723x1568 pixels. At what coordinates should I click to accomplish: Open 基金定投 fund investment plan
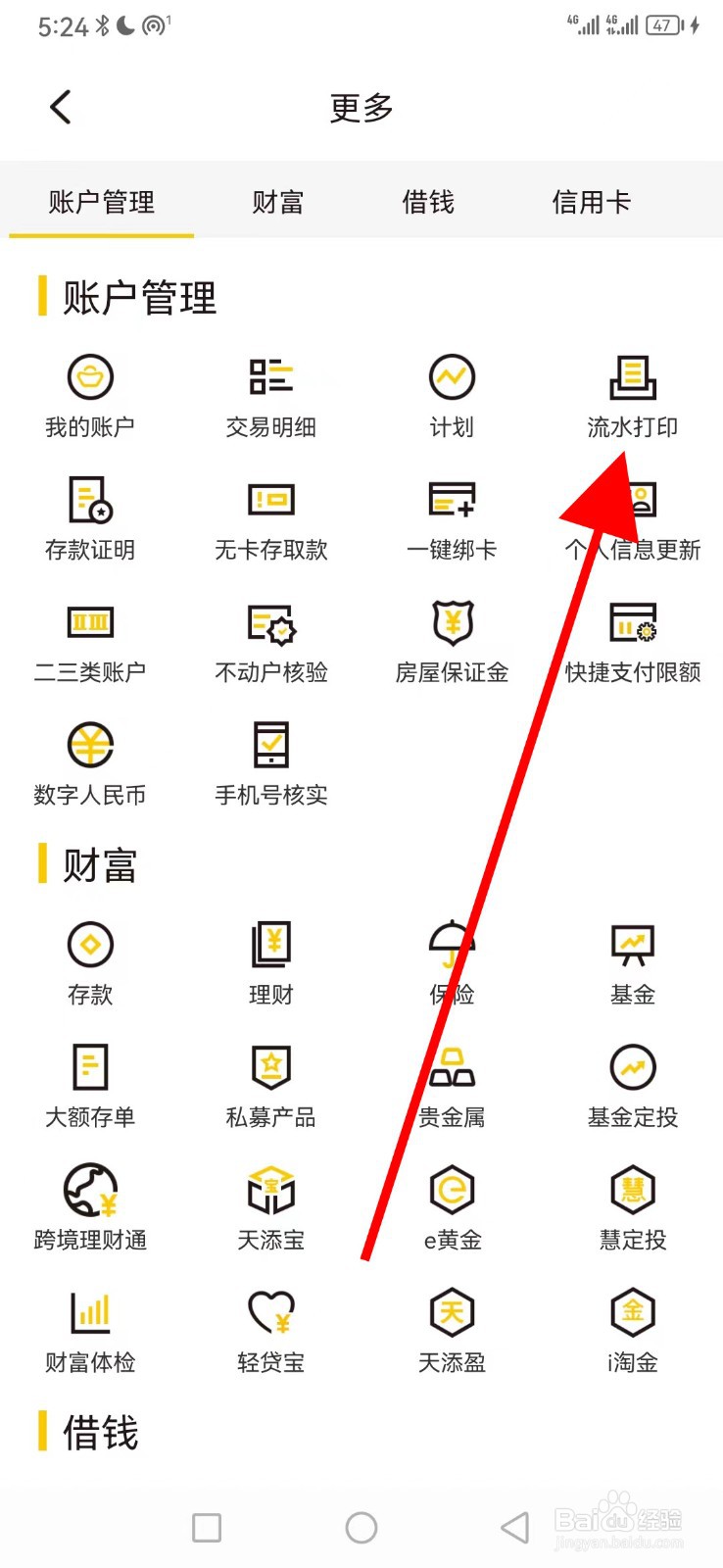pyautogui.click(x=632, y=1081)
